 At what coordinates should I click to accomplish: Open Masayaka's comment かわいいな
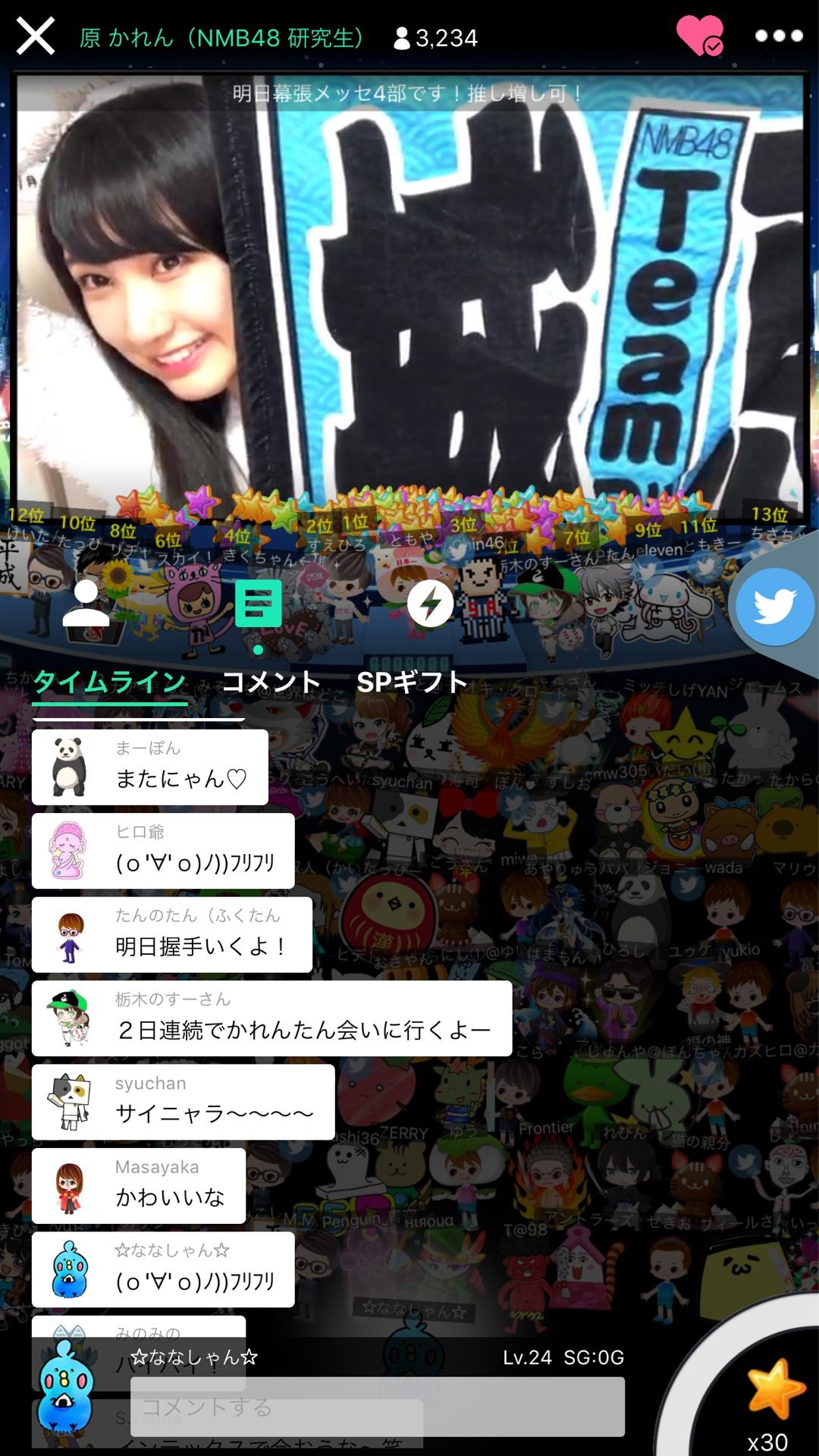[x=139, y=1186]
